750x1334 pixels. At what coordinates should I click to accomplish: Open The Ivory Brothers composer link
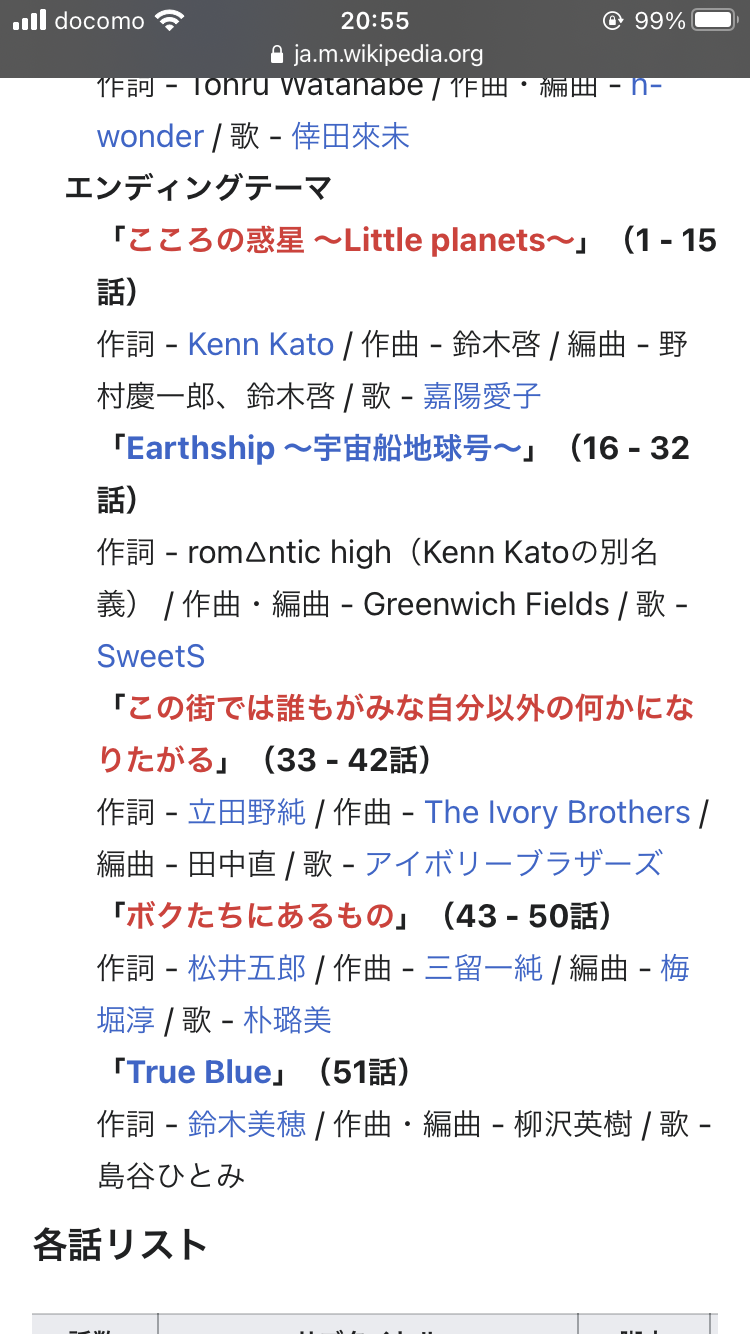tap(558, 812)
